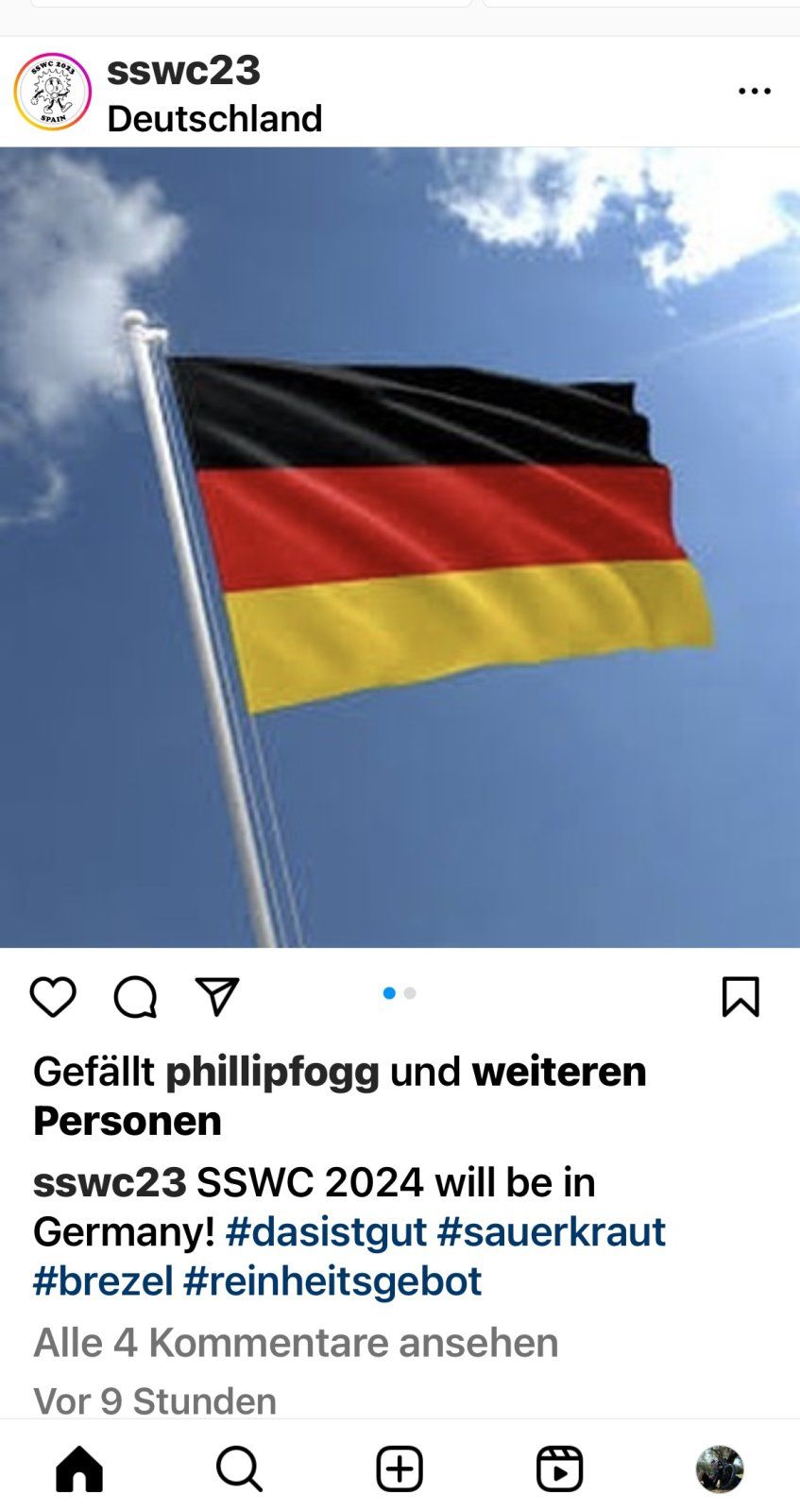Switch to the Reels tab

click(x=559, y=1469)
